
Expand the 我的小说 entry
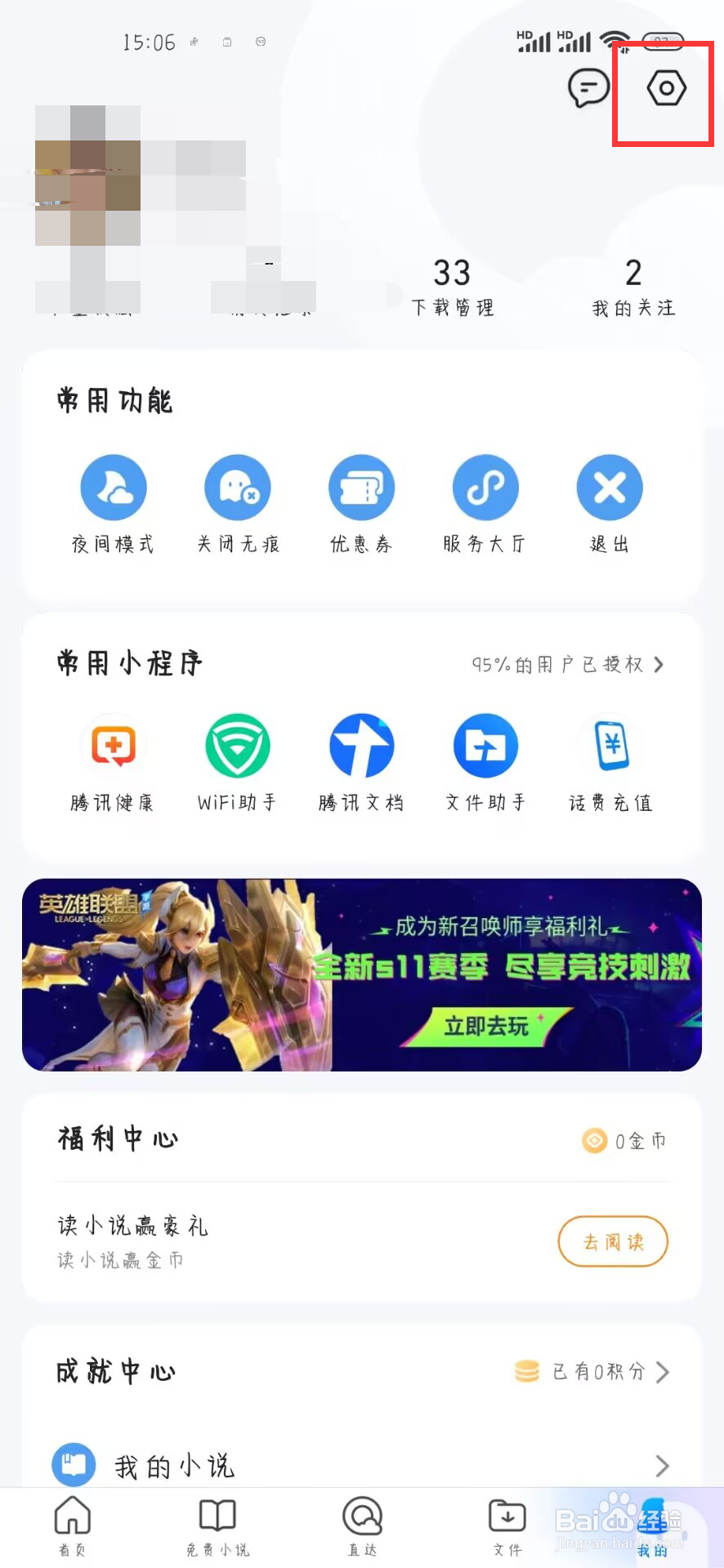pos(362,1464)
